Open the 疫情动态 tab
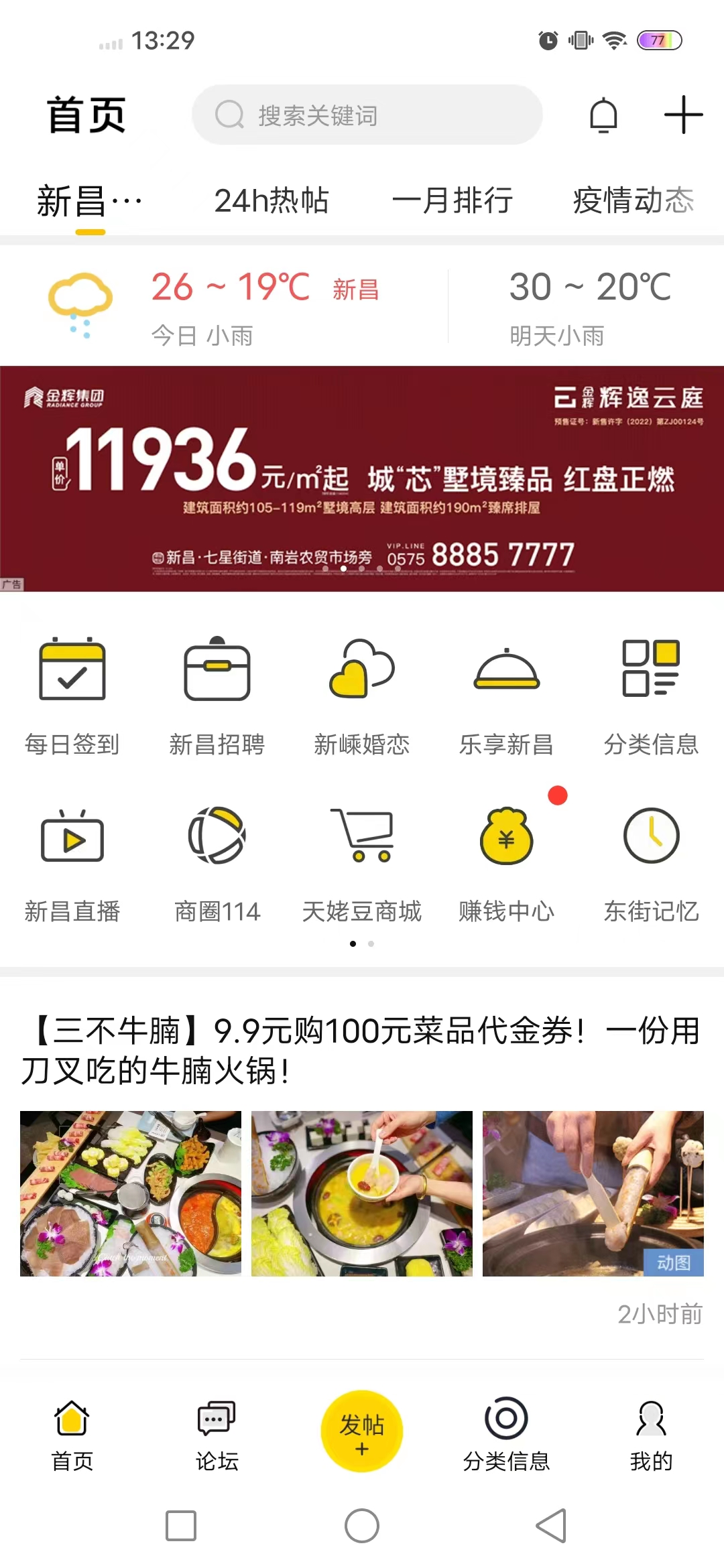This screenshot has height=1568, width=724. tap(633, 200)
